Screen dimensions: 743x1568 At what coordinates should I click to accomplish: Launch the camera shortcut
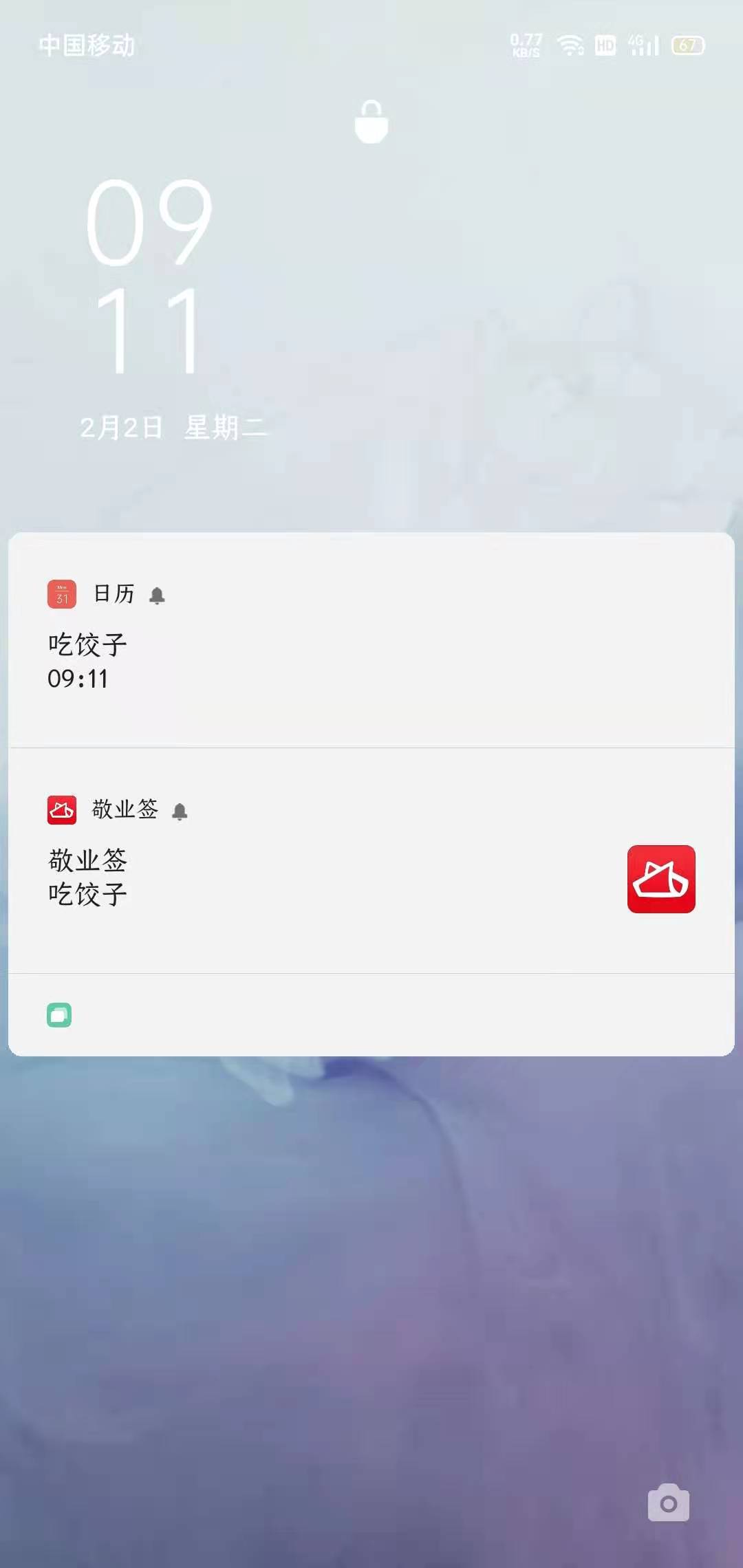point(668,1503)
